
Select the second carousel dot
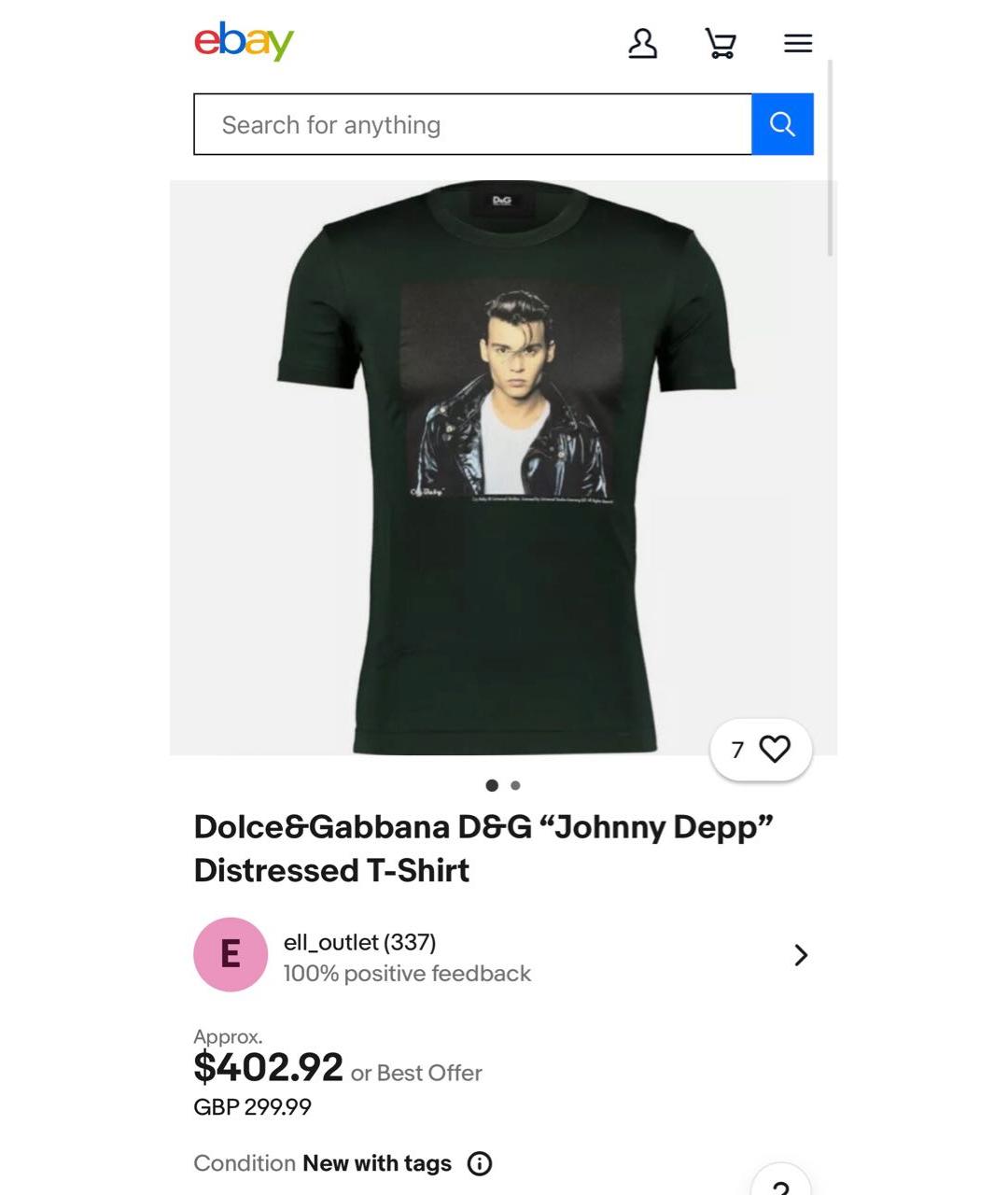click(x=515, y=785)
